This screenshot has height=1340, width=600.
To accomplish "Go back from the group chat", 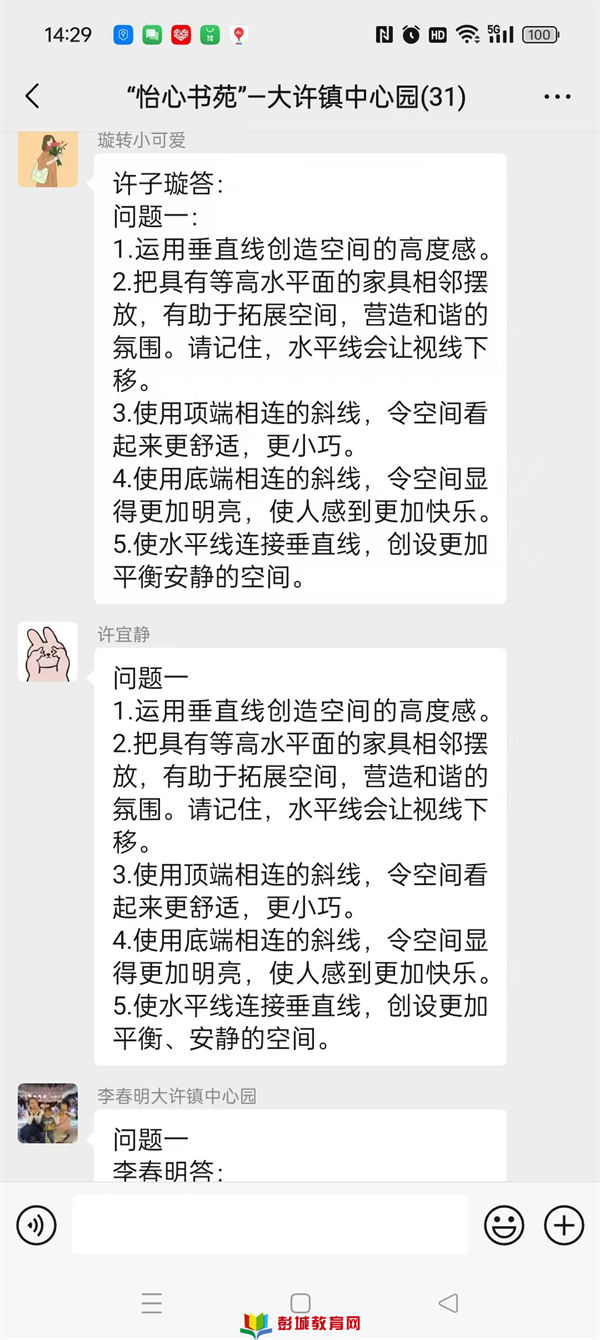I will [x=33, y=96].
